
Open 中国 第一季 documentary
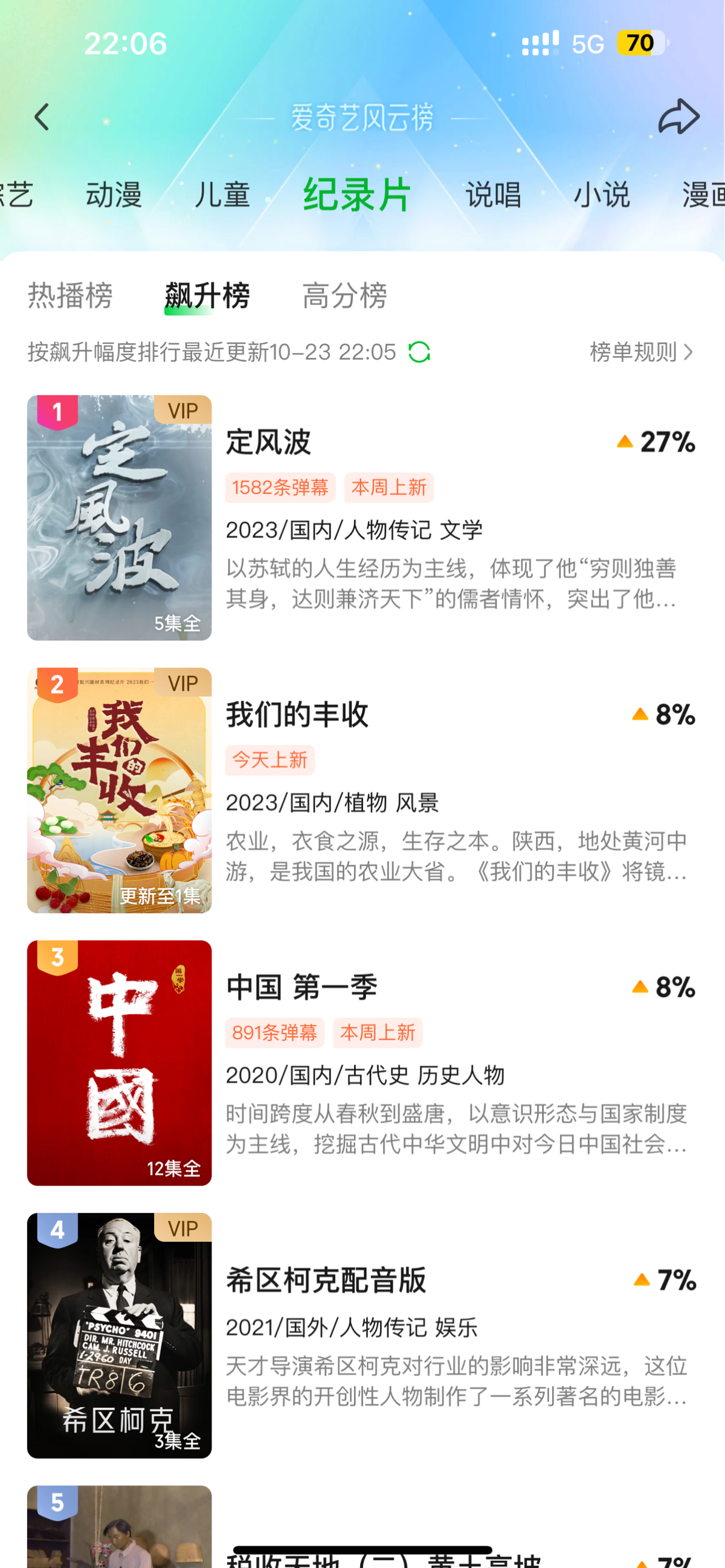click(x=302, y=988)
